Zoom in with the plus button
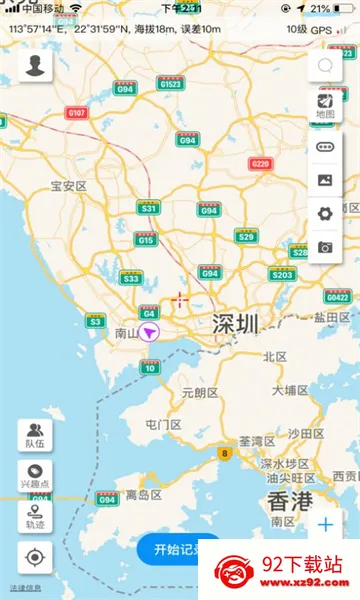Screen dimensions: 360x600 click(325, 524)
